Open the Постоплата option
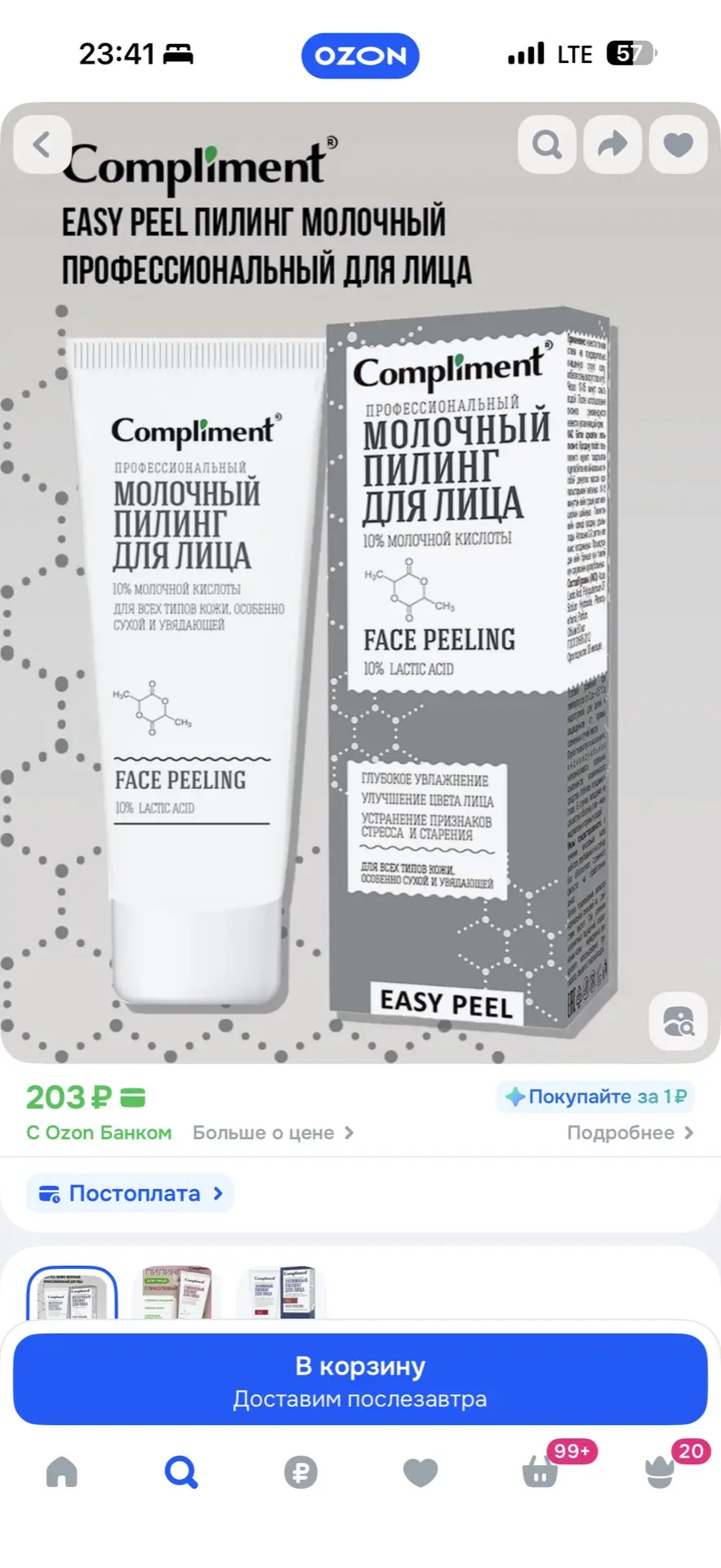Viewport: 721px width, 1568px height. 131,1193
